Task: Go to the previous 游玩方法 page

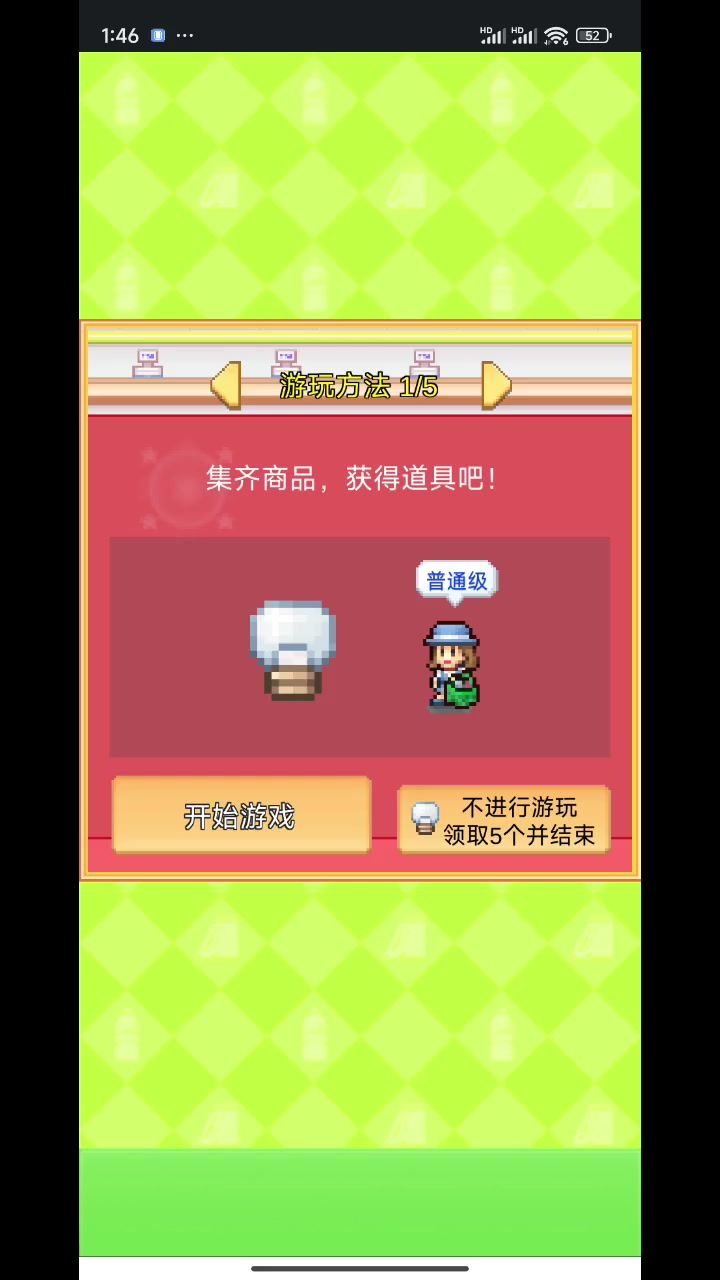Action: point(226,385)
